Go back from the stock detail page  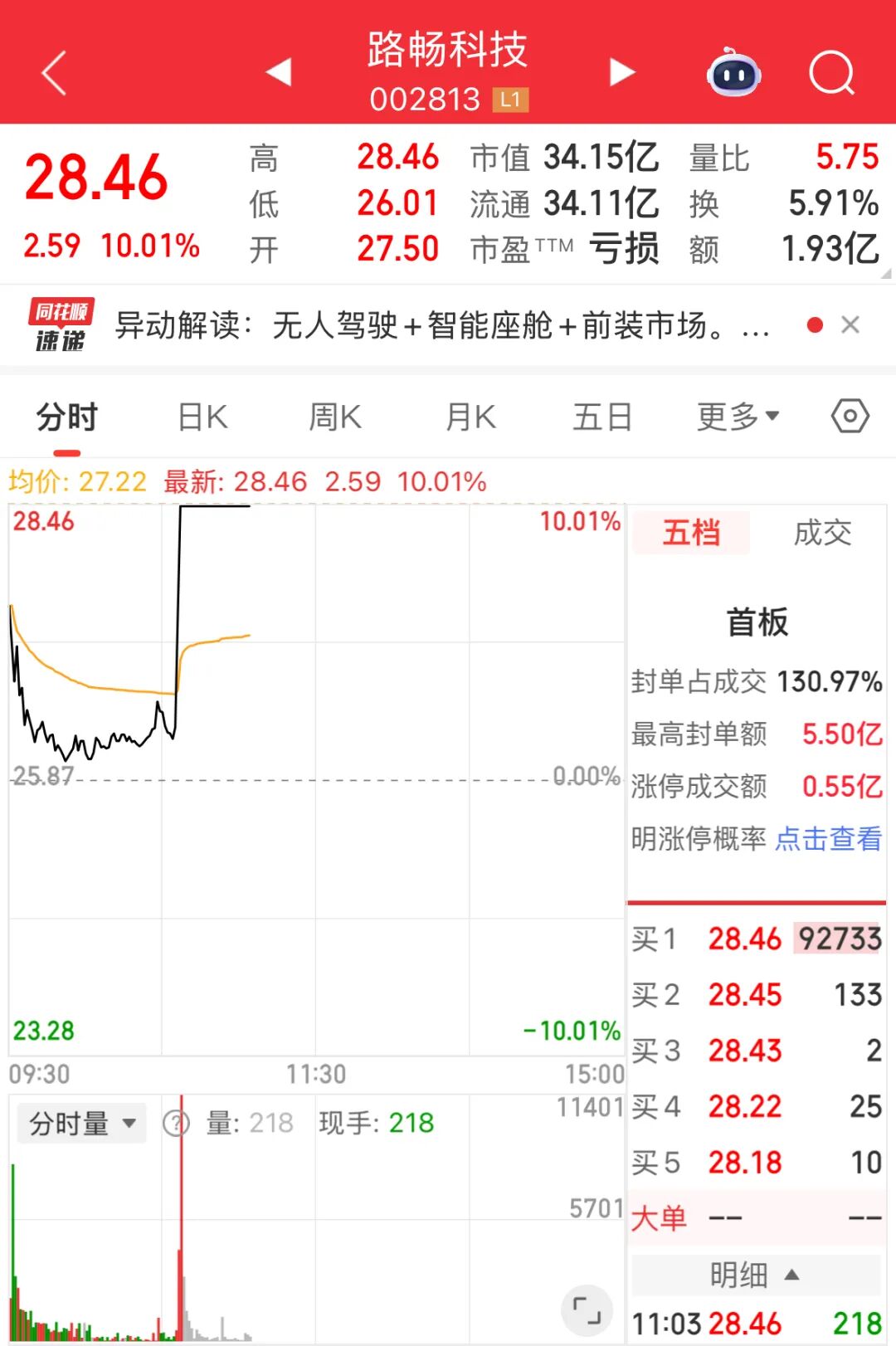click(54, 73)
